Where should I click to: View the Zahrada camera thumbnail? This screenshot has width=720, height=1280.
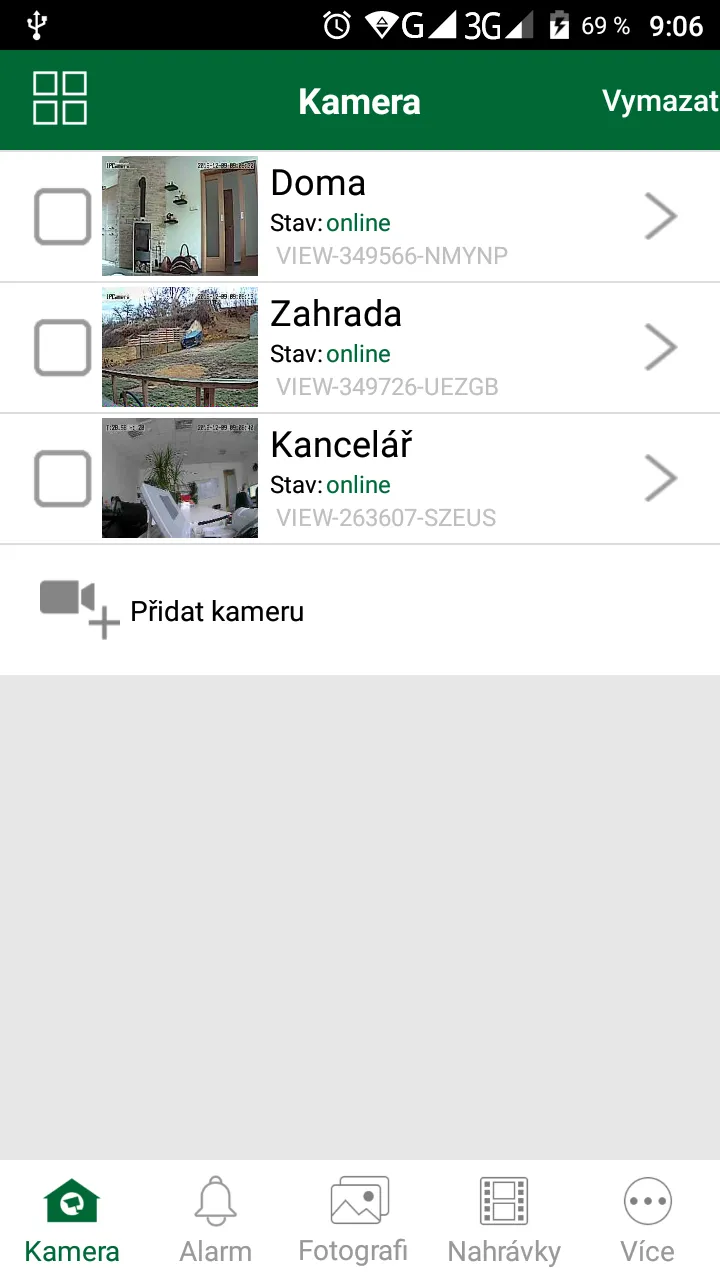(180, 347)
